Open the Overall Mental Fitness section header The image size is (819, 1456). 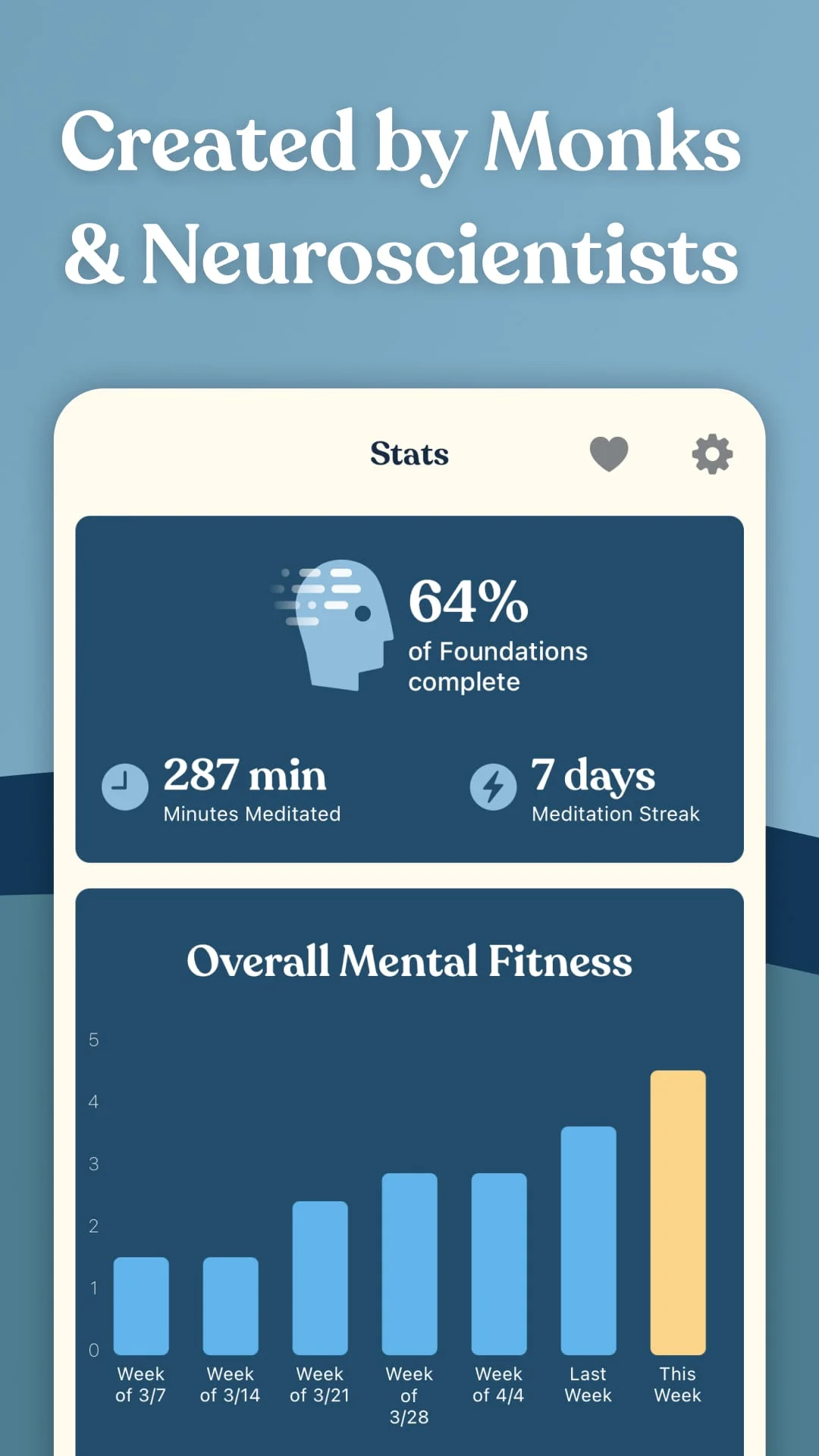coord(409,960)
